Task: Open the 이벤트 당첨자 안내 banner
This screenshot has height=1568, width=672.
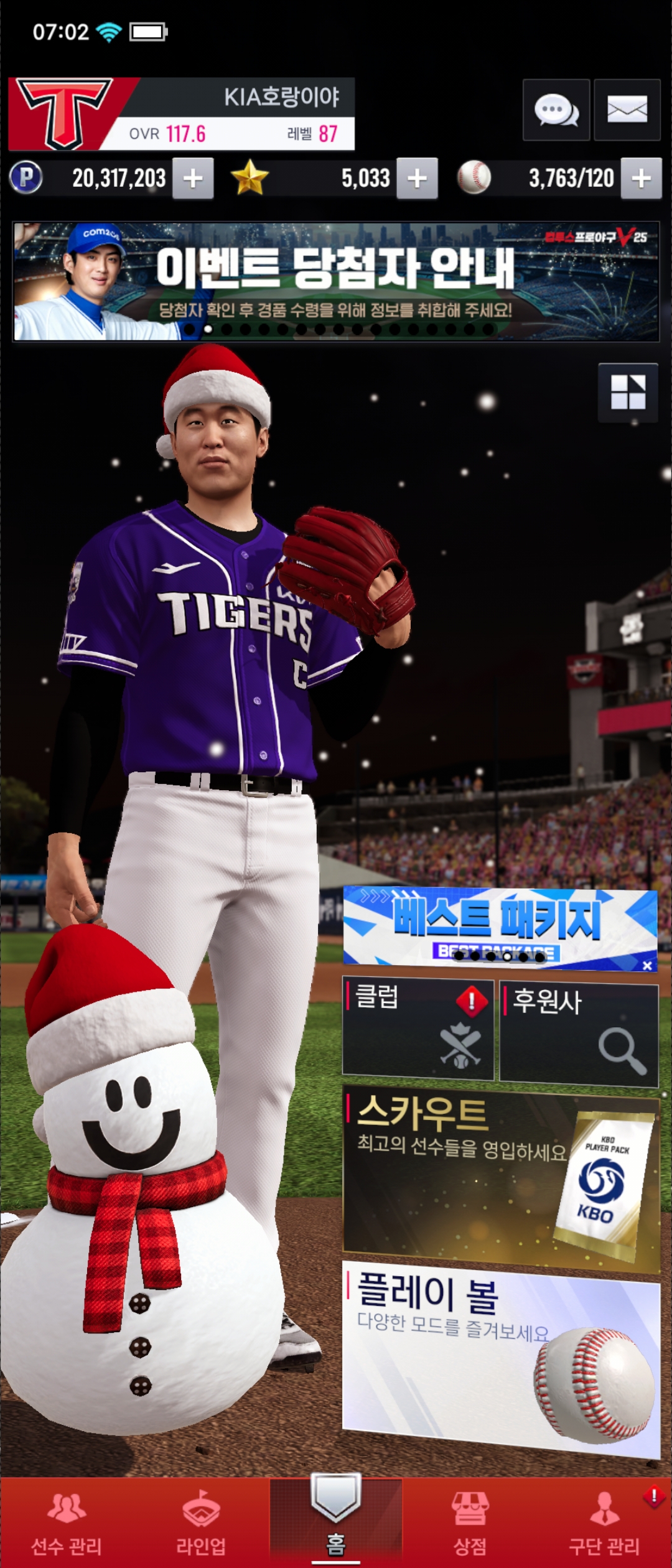Action: coord(336,282)
